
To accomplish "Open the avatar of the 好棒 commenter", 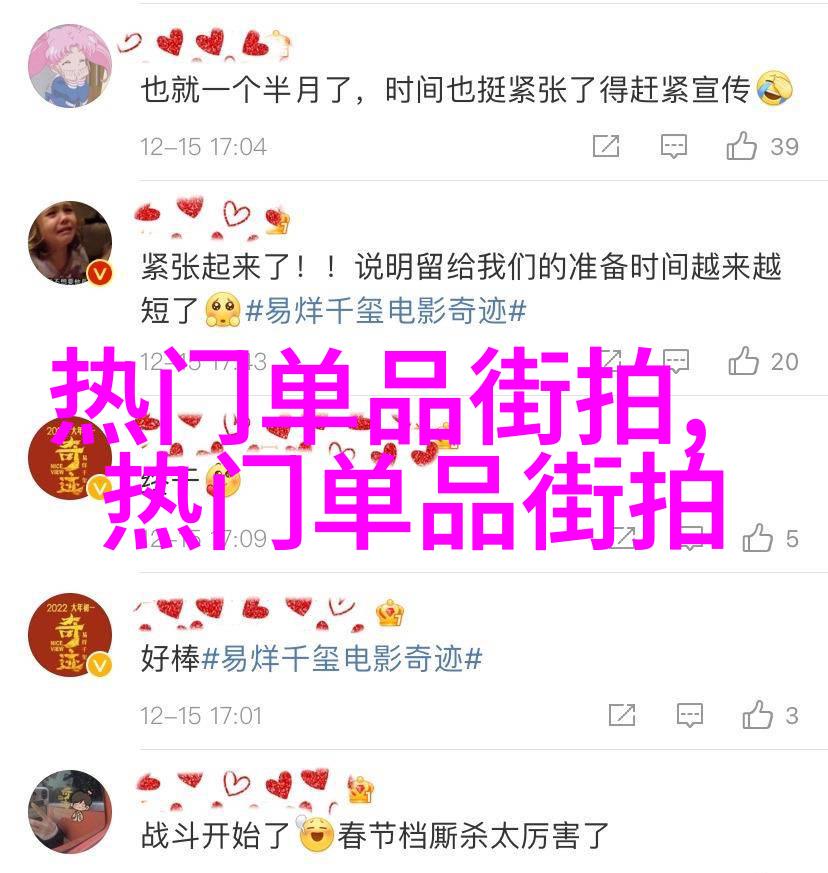I will (x=69, y=635).
